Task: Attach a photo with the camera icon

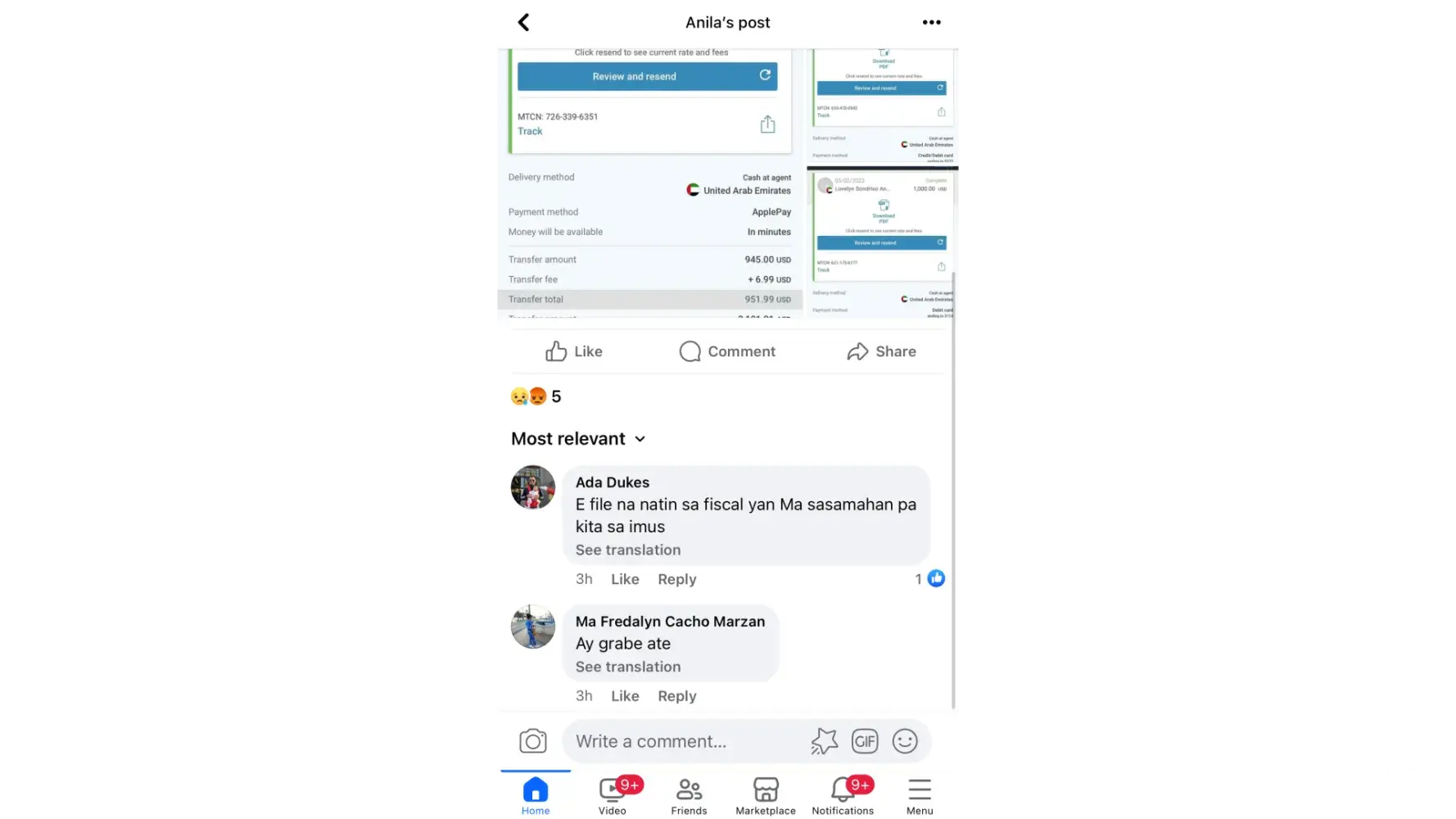Action: [x=533, y=741]
